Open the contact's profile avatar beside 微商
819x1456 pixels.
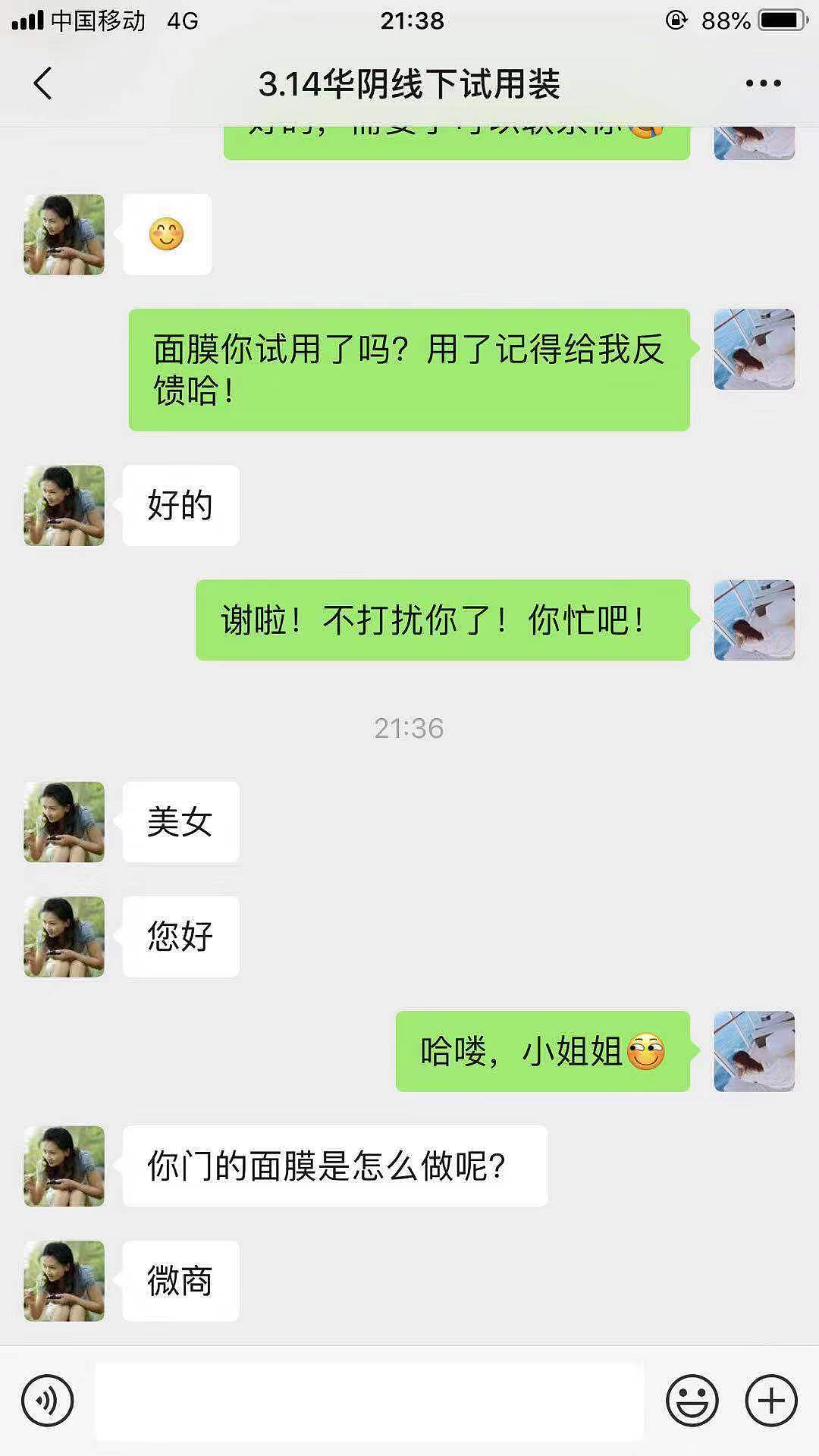point(63,1280)
